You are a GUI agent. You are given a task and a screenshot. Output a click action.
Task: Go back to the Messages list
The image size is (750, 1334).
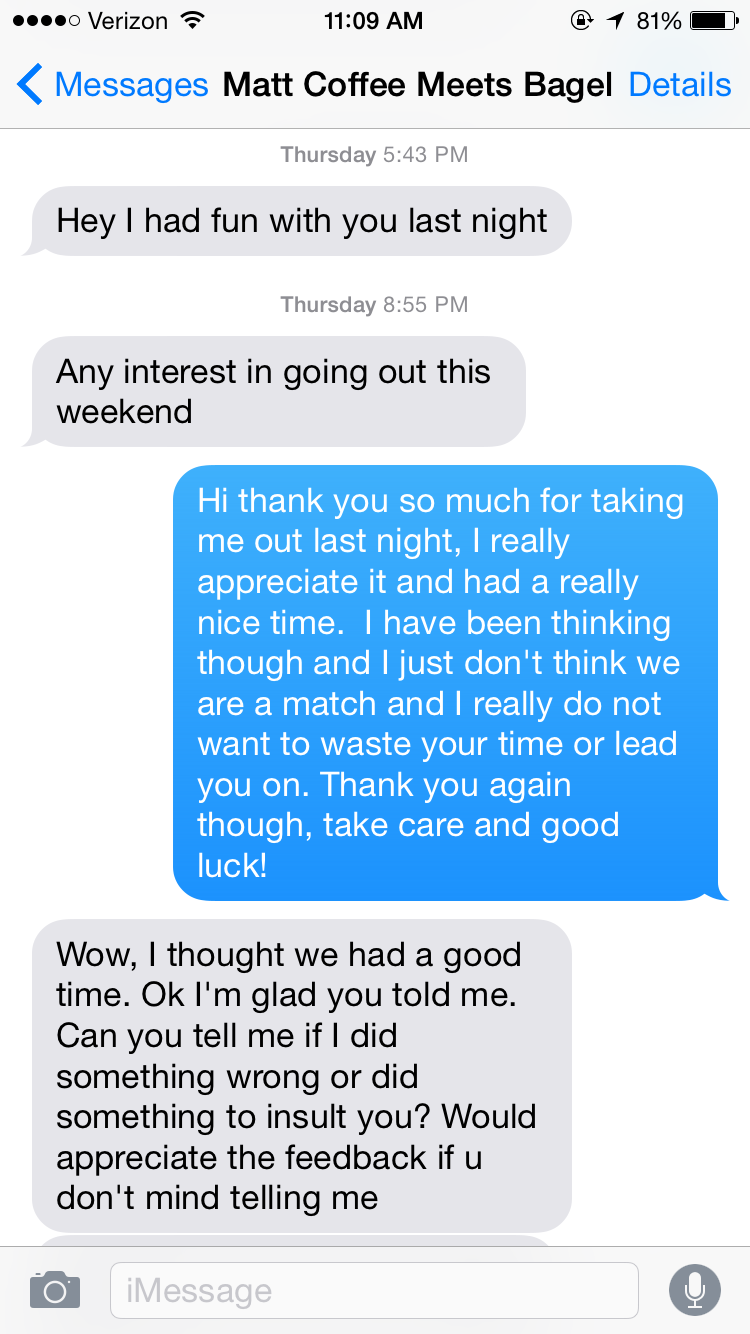tap(112, 85)
